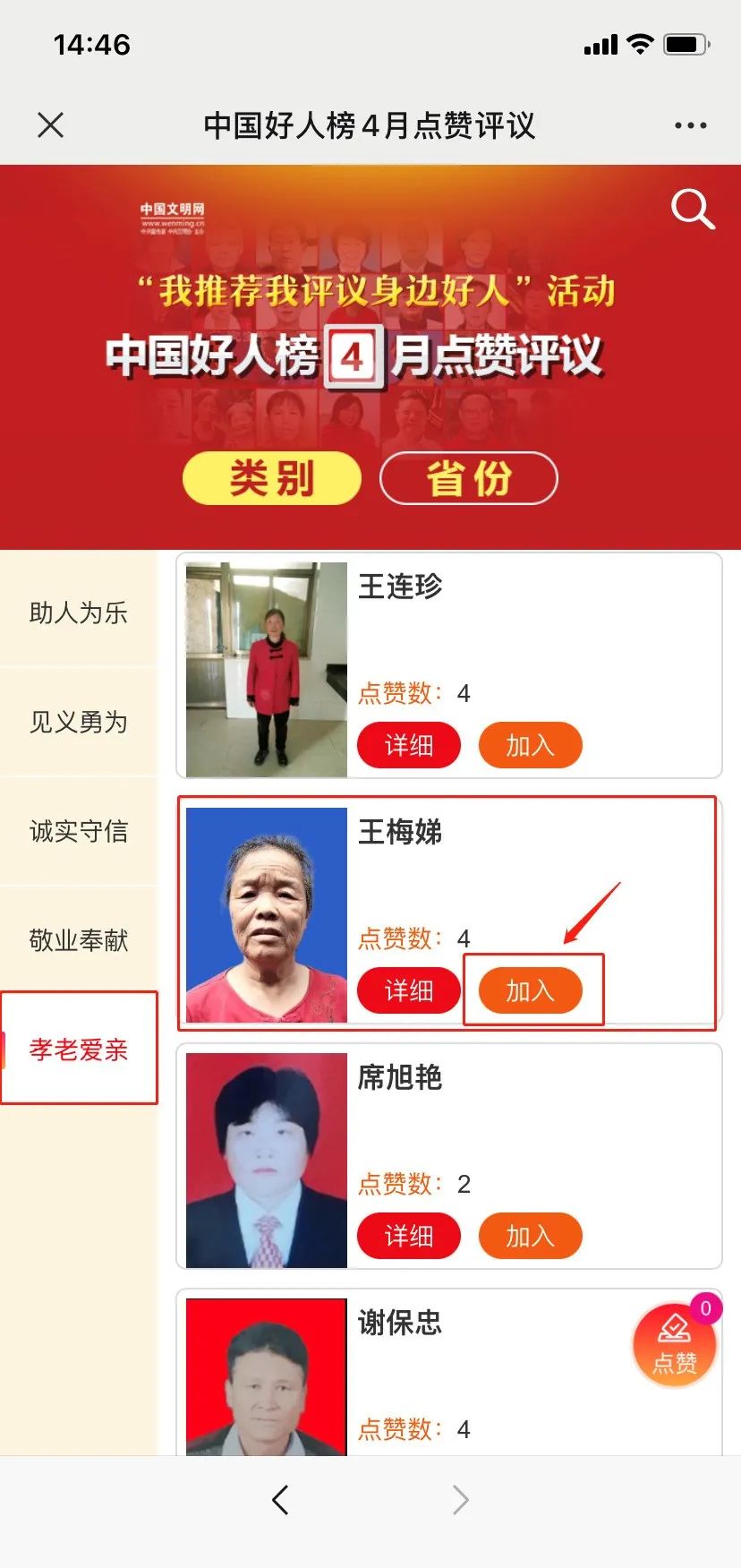
Task: Select the 类别 filter button
Action: (x=272, y=477)
